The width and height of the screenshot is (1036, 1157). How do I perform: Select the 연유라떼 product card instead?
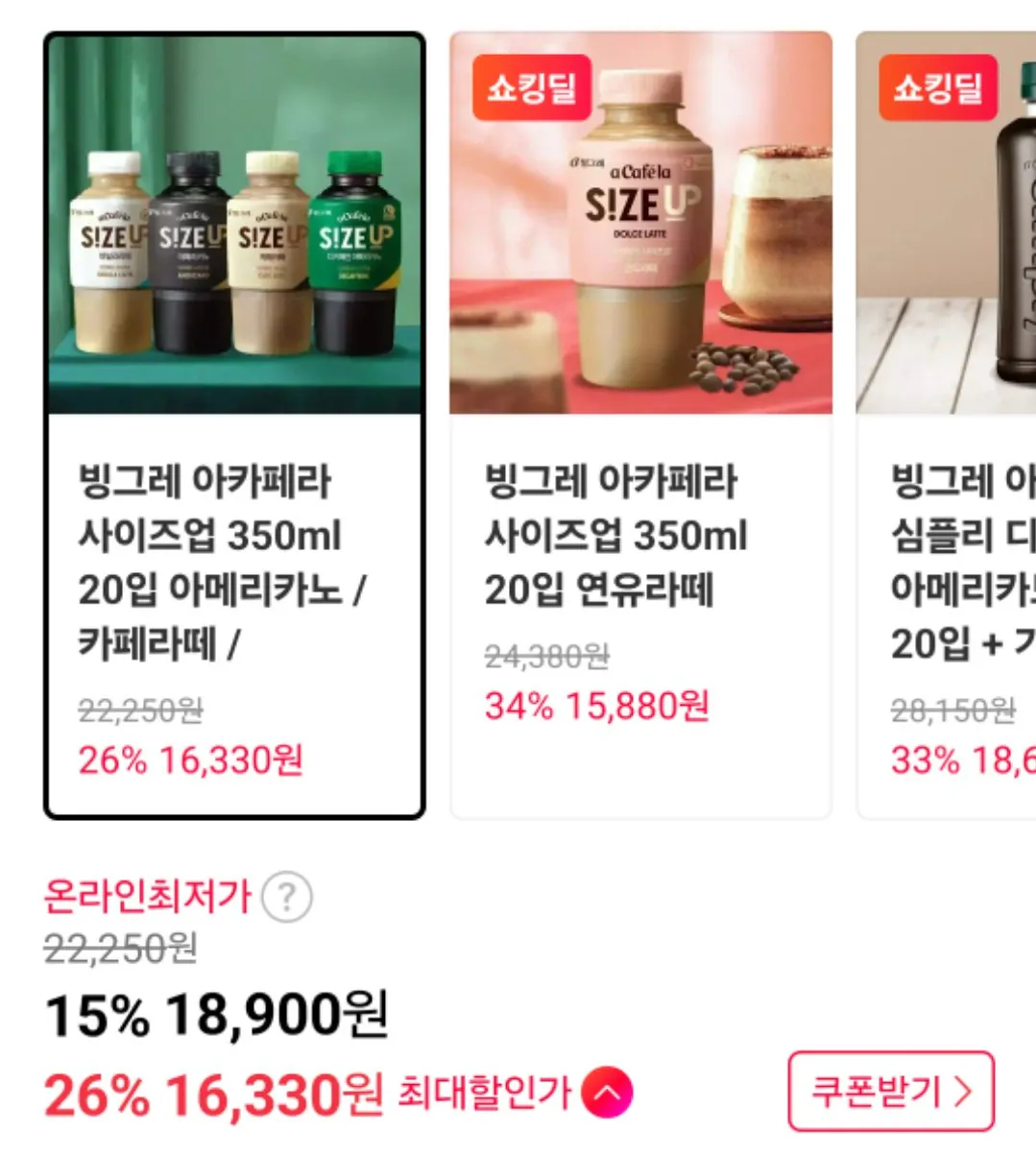click(642, 422)
